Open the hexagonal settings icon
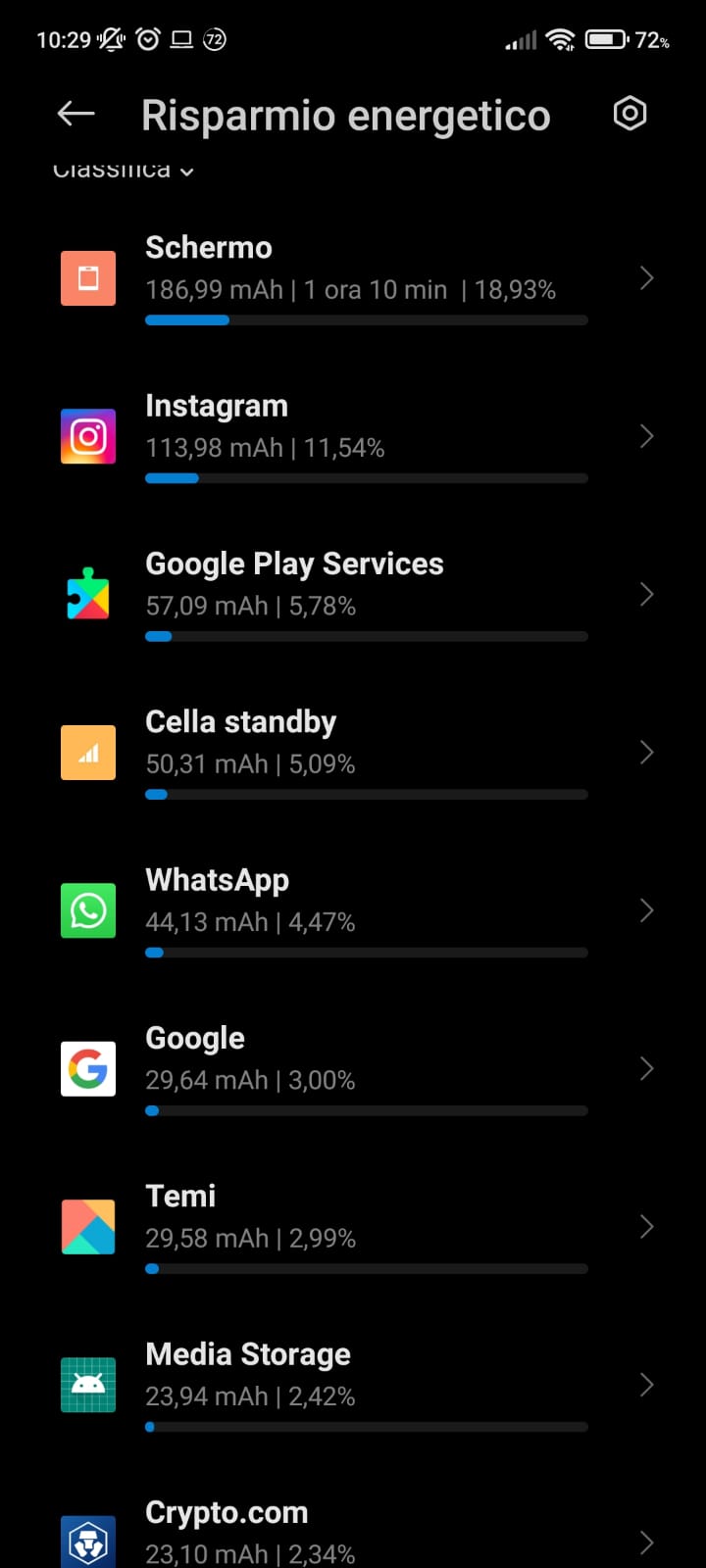 point(630,115)
